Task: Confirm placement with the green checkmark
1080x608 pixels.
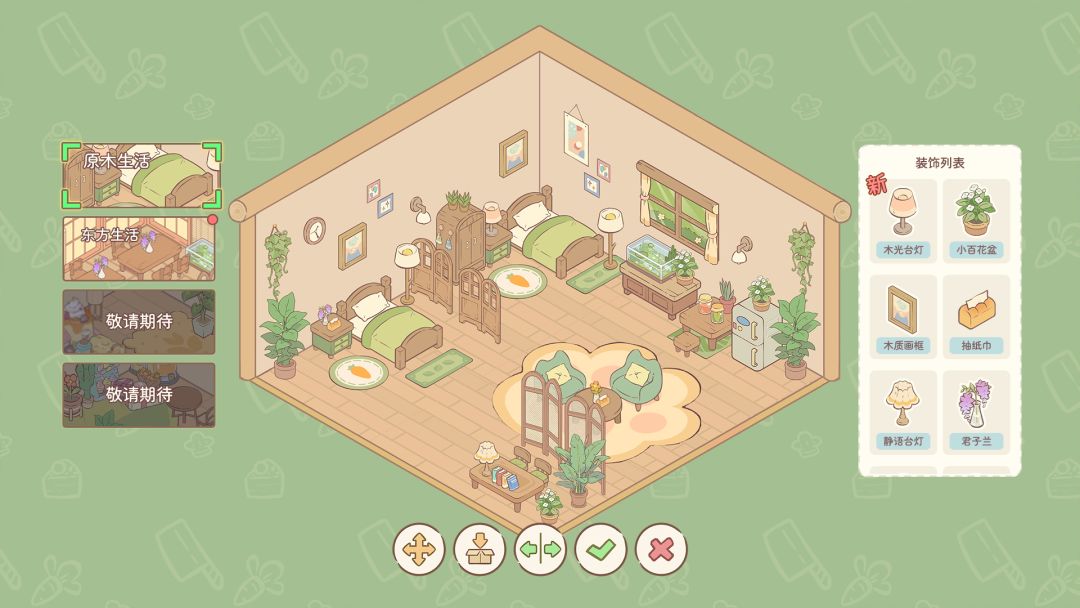Action: [601, 549]
